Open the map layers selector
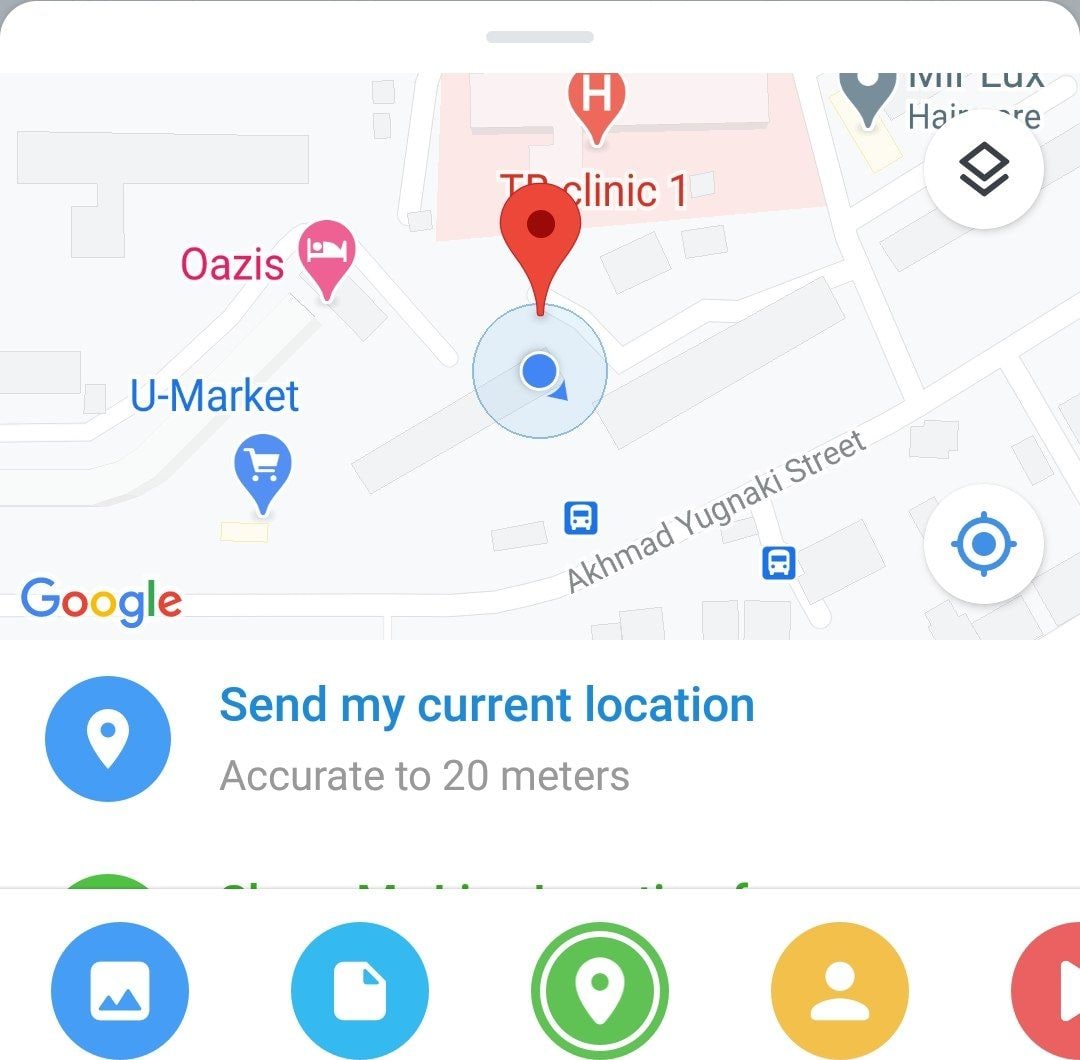 [x=984, y=169]
